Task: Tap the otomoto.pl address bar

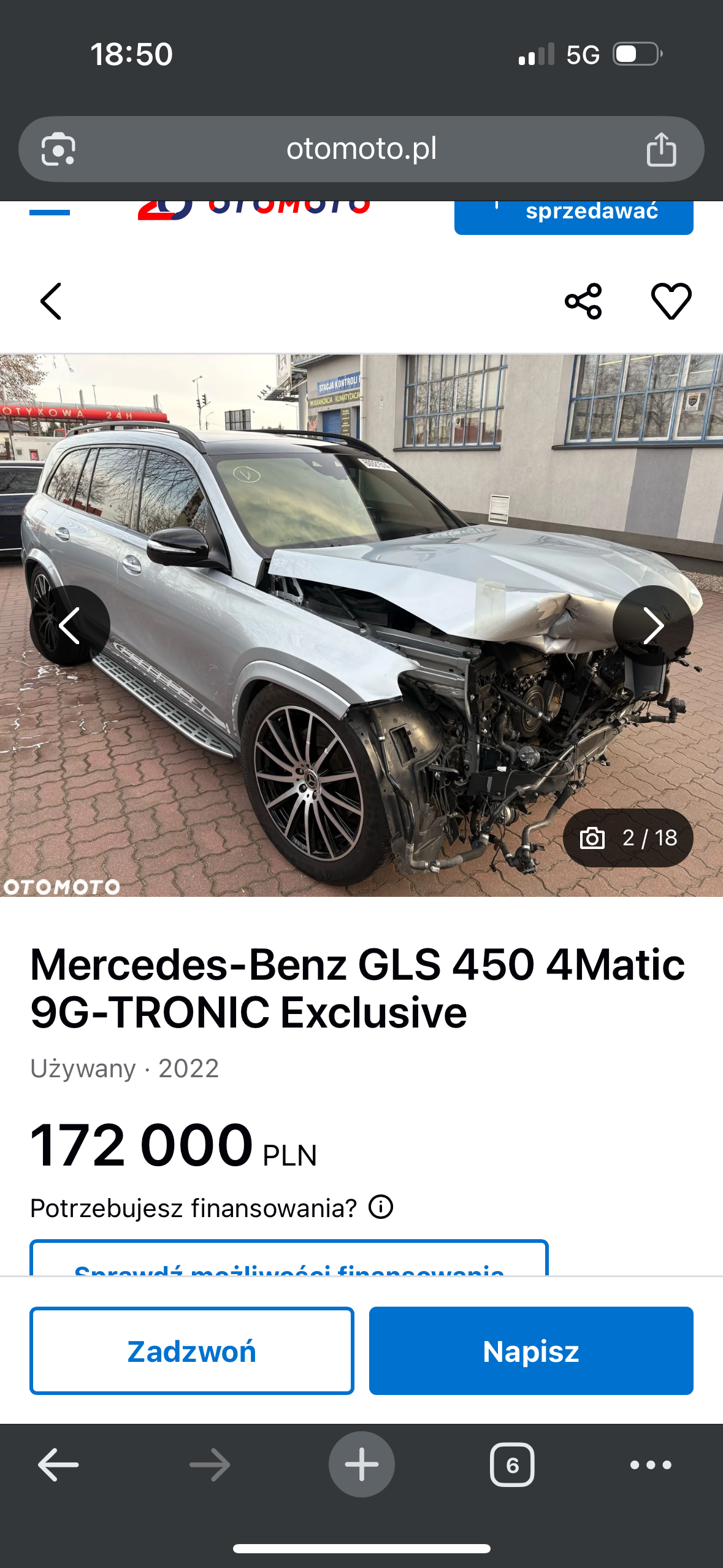Action: click(361, 149)
